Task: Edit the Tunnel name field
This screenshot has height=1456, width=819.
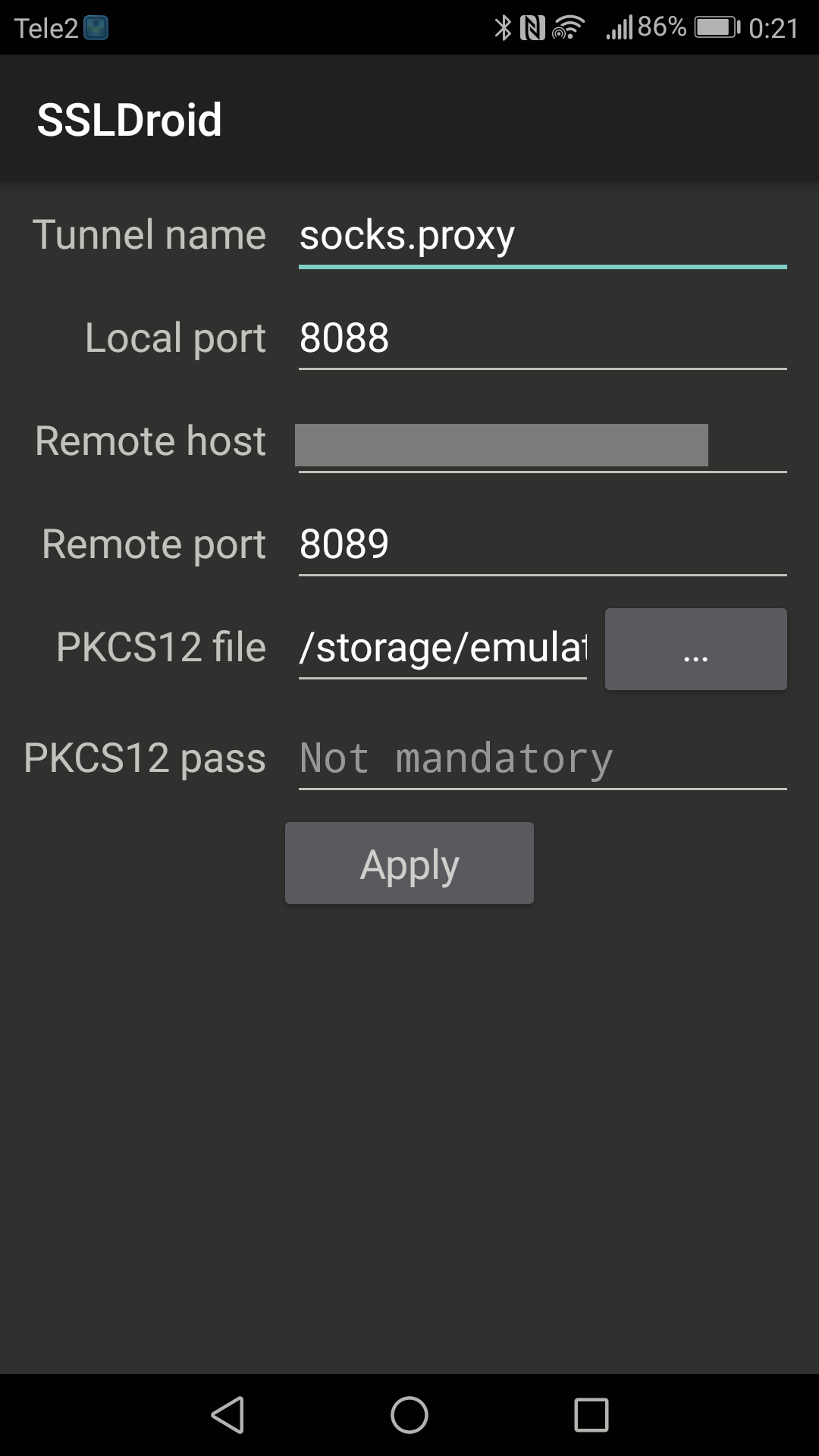Action: click(x=542, y=236)
